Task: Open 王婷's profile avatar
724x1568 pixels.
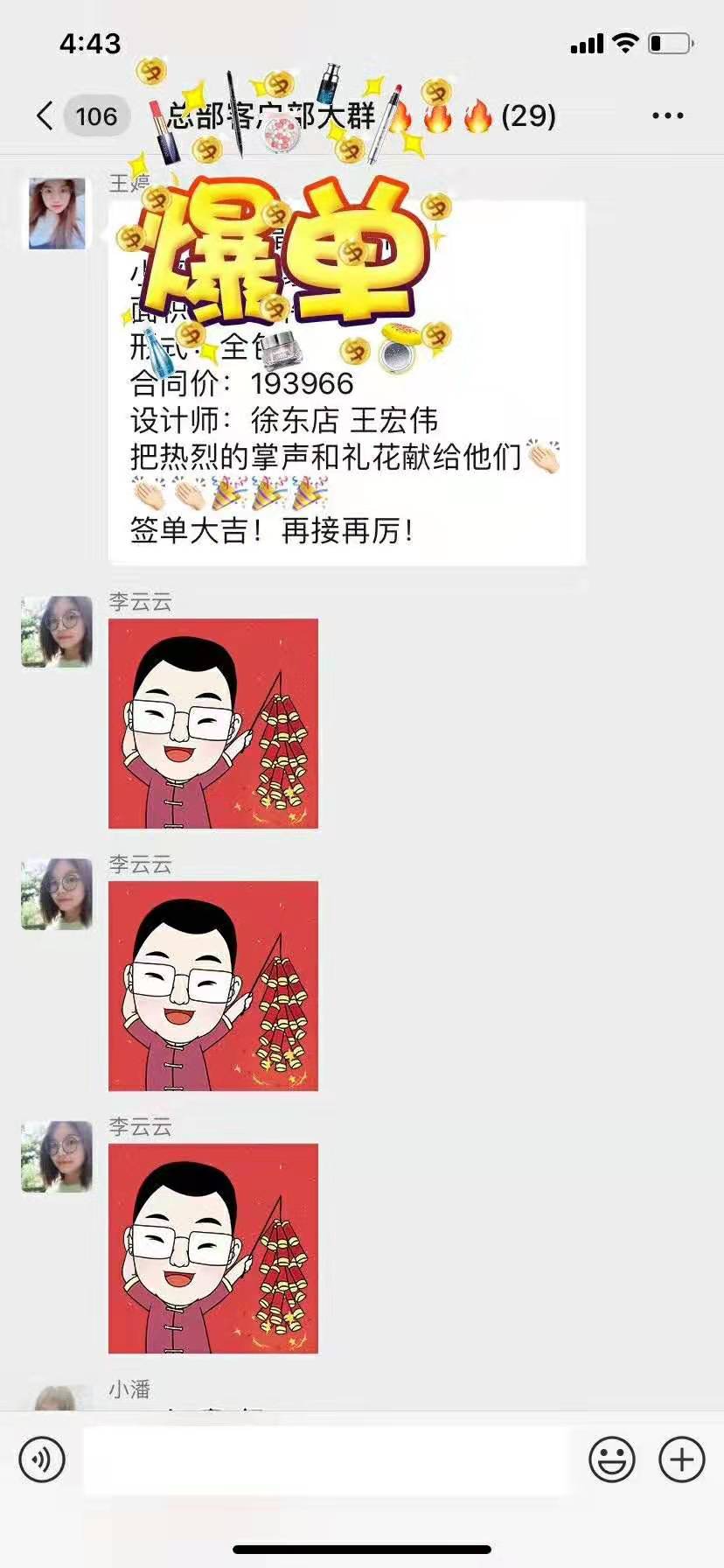Action: pos(58,213)
